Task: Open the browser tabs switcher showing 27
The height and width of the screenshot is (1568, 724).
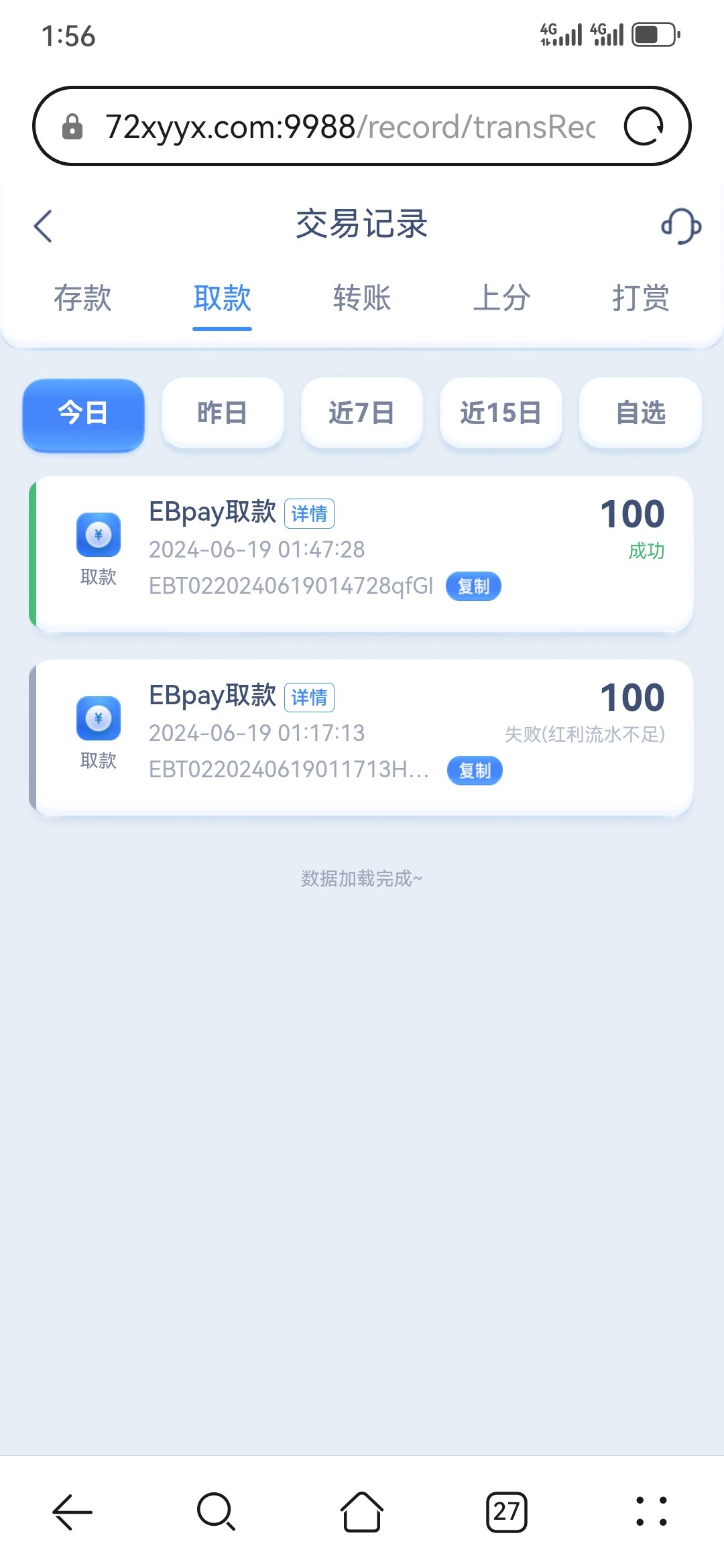Action: pyautogui.click(x=507, y=1512)
